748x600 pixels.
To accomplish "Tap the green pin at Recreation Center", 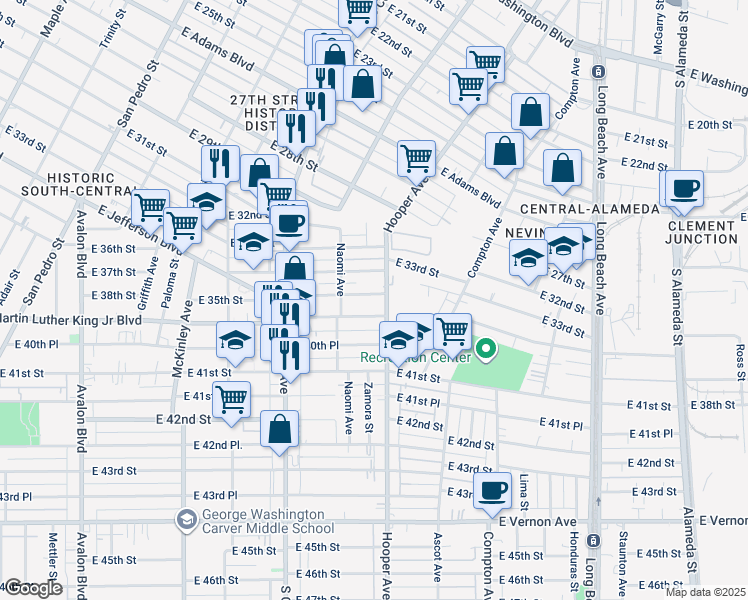I will tap(486, 350).
